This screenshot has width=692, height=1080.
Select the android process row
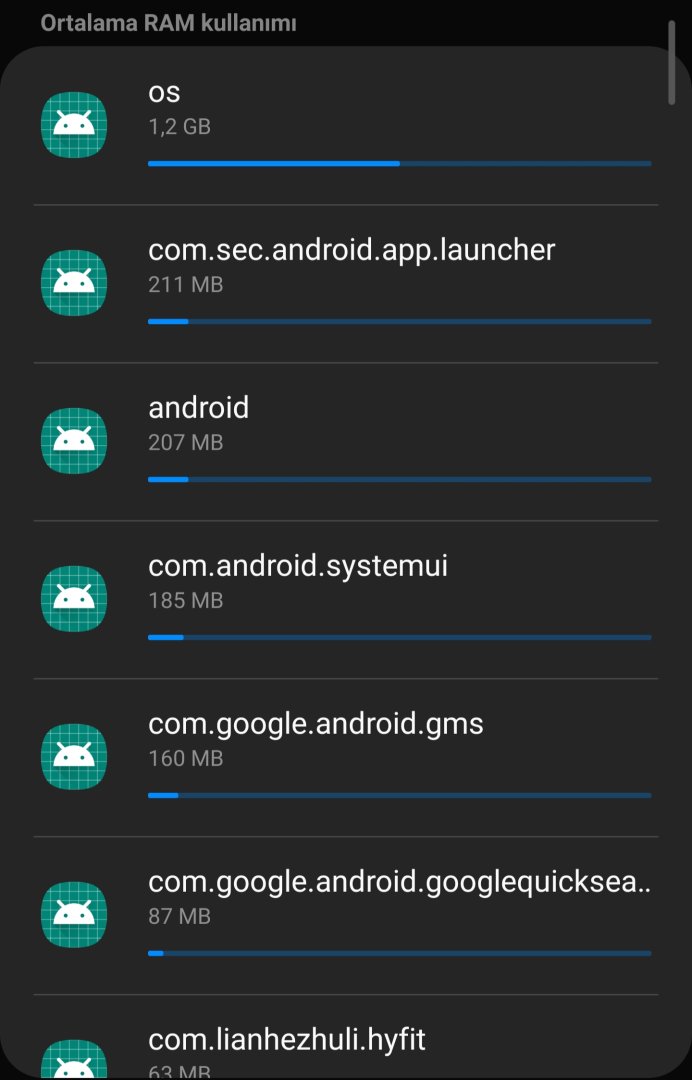pos(346,441)
